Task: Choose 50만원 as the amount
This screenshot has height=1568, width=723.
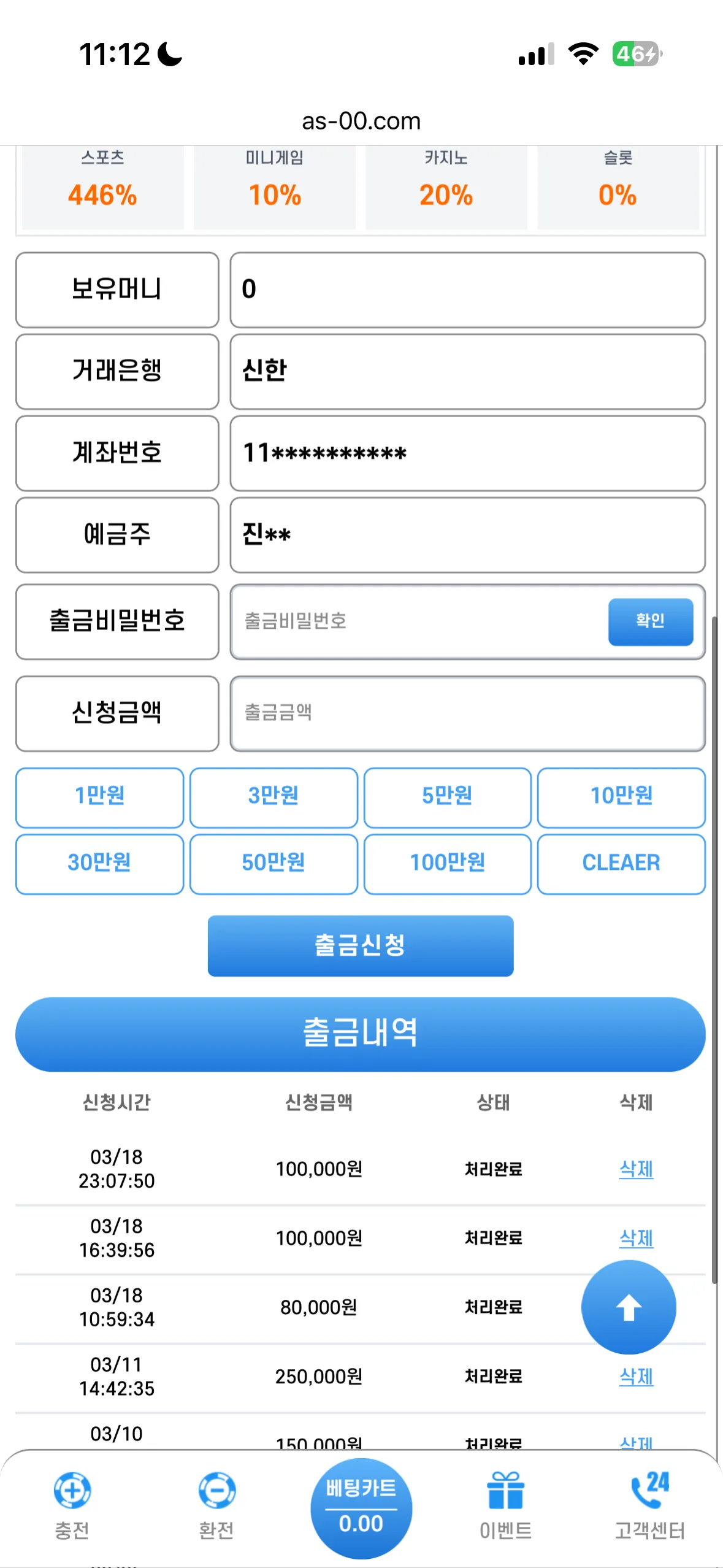Action: point(274,864)
